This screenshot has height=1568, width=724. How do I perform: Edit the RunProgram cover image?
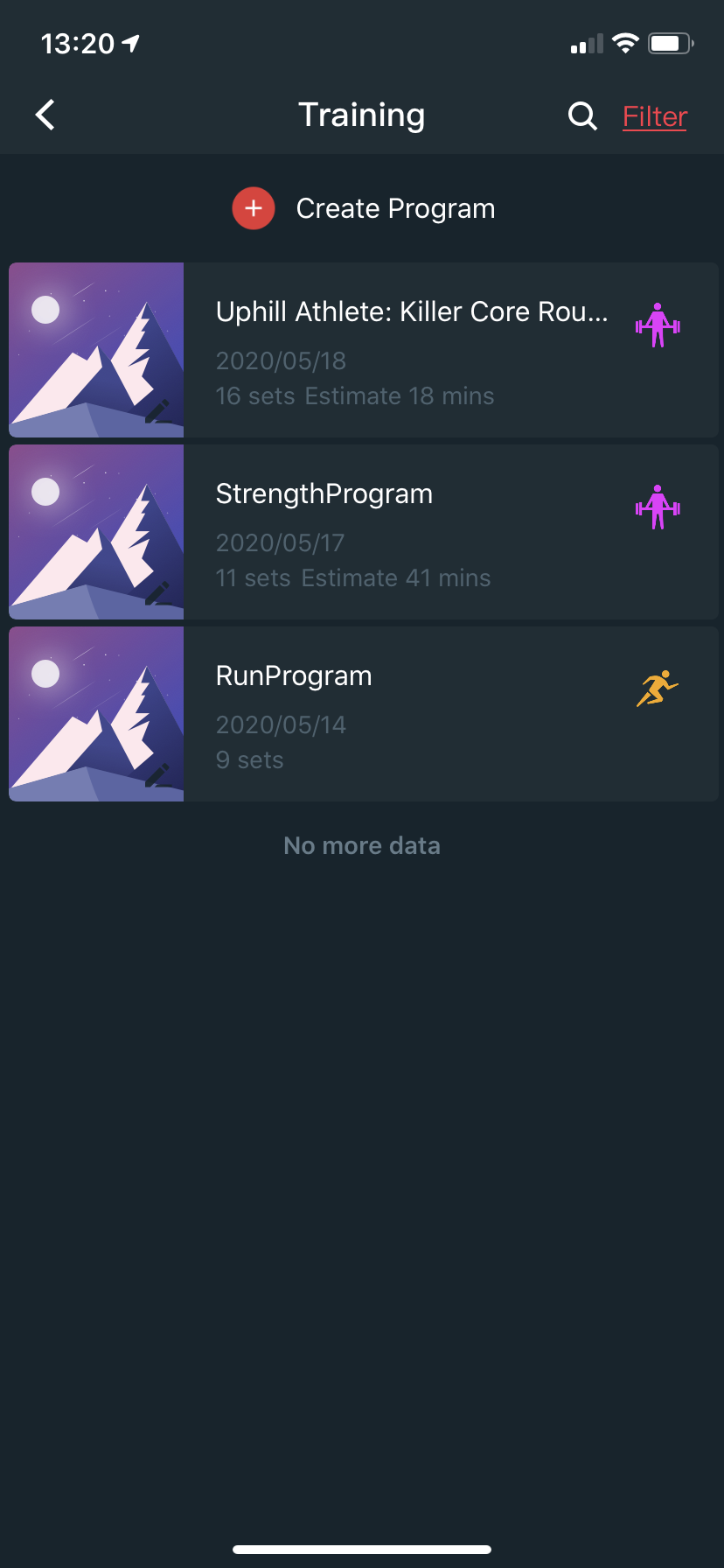(x=157, y=775)
